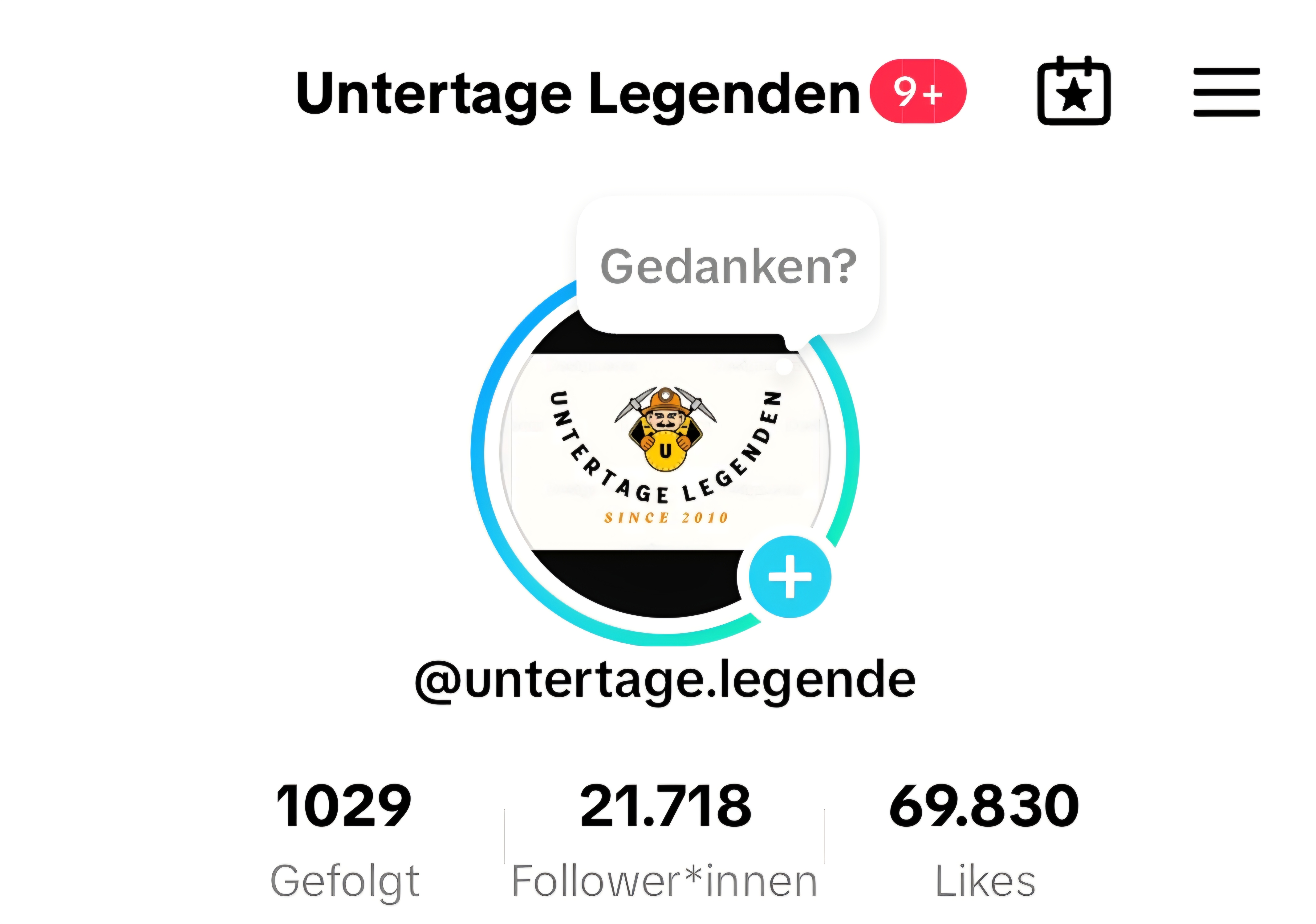Open the hamburger menu
This screenshot has width=1316, height=924.
1226,92
